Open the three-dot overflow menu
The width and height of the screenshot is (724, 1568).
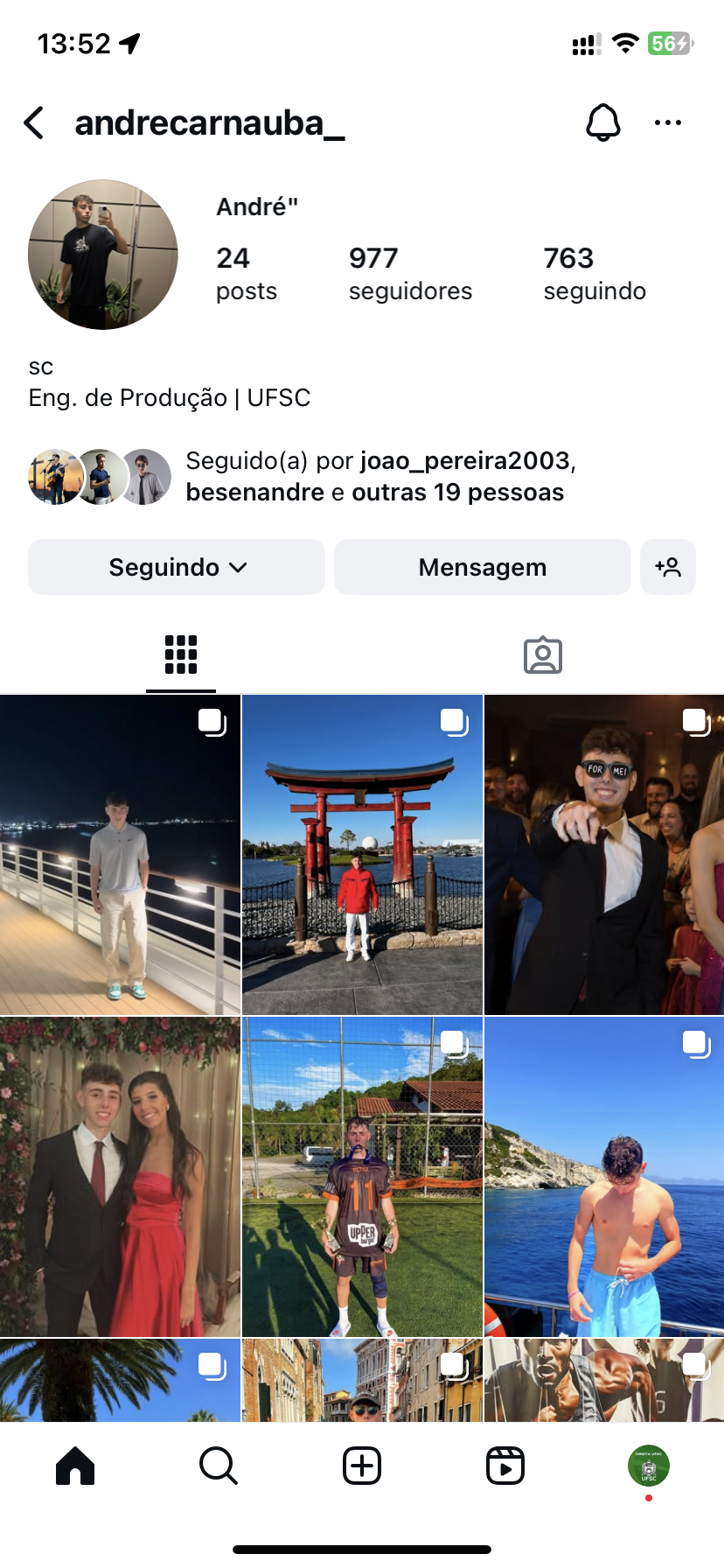pos(667,123)
